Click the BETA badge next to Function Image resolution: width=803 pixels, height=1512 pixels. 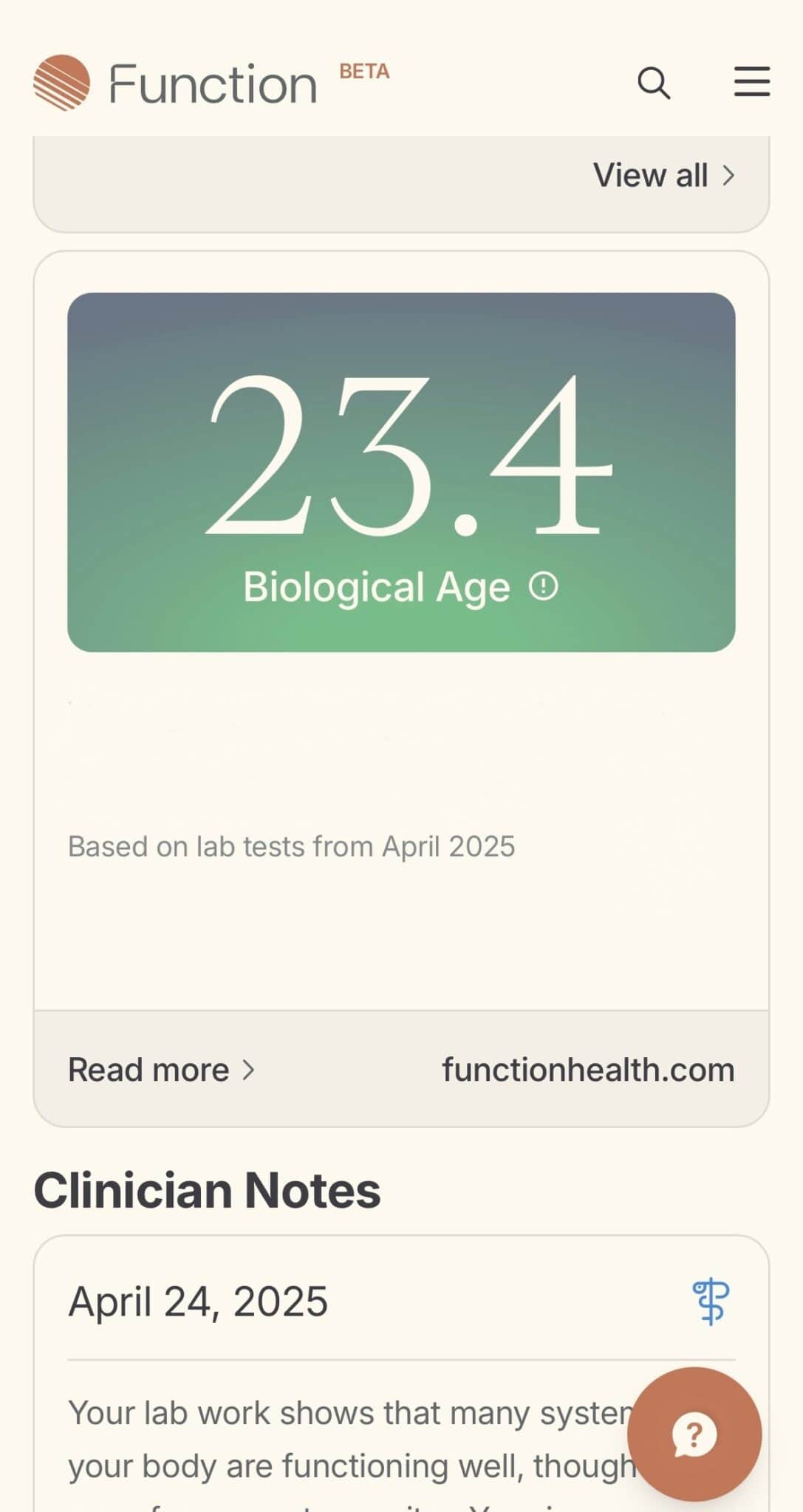tap(363, 72)
